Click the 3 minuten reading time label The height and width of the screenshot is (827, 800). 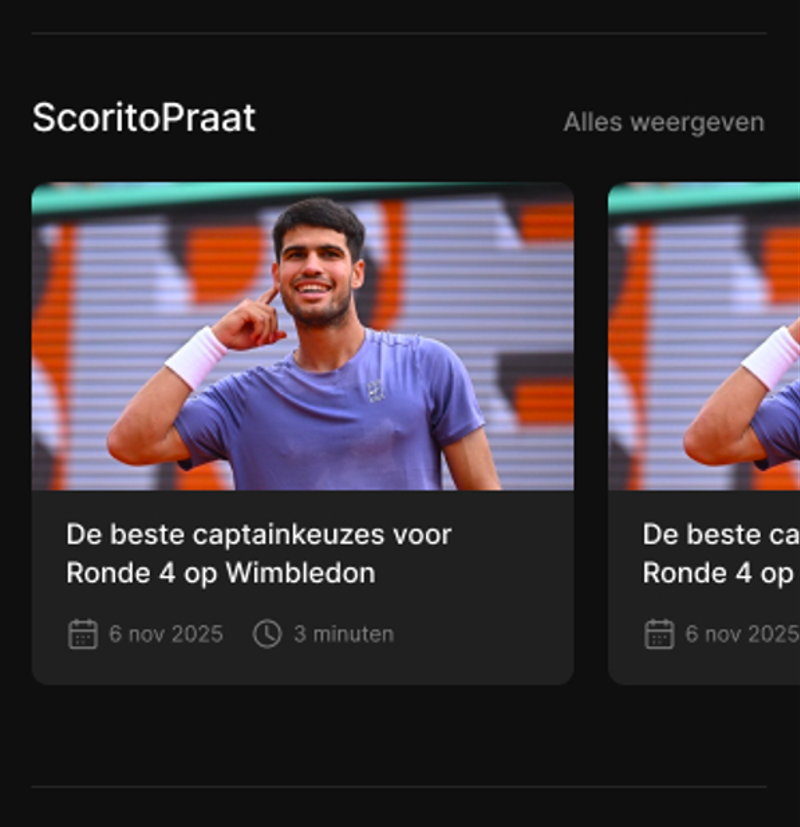tap(342, 633)
